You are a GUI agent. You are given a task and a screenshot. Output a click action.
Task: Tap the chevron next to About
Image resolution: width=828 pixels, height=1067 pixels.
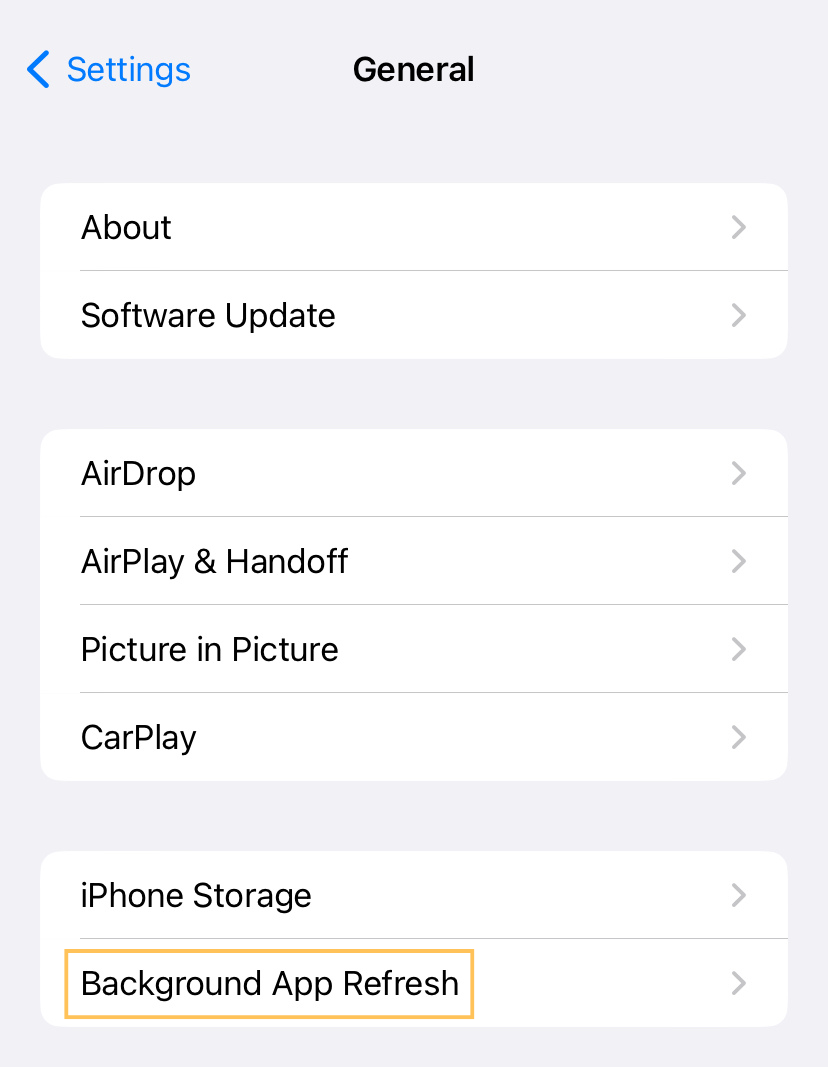739,227
